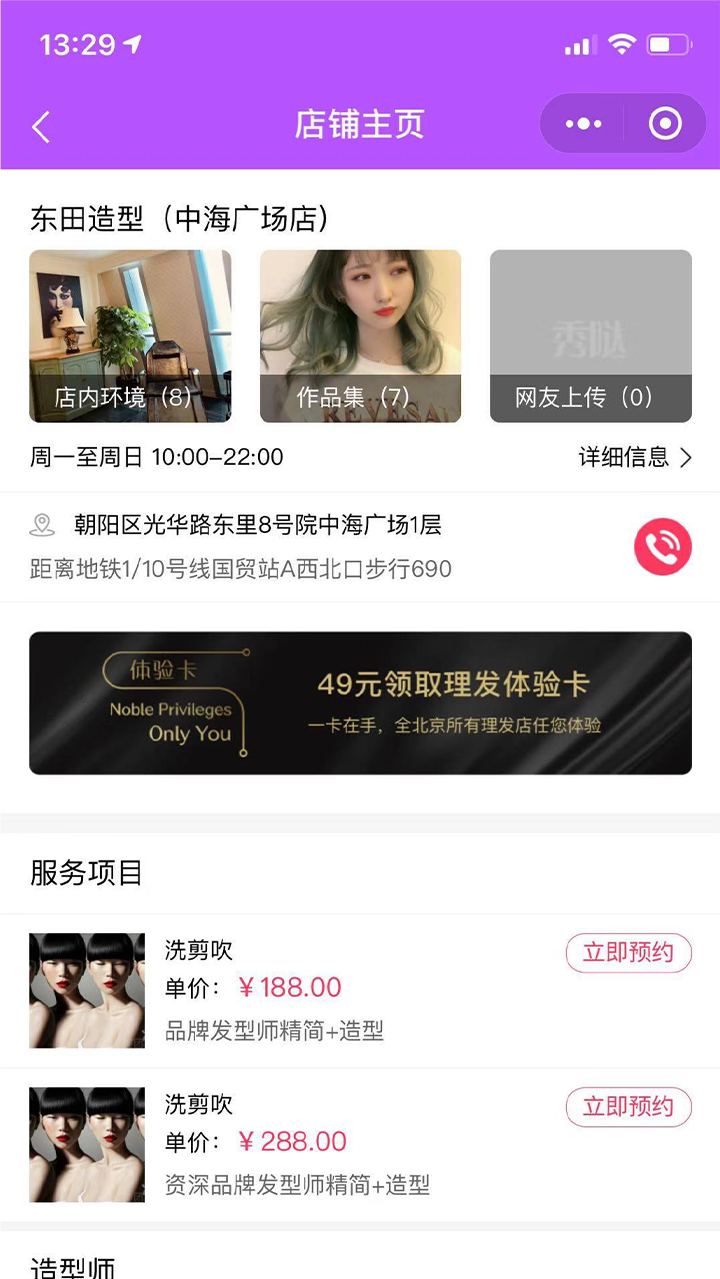
Task: Close the mini program with the circle icon
Action: tap(665, 124)
